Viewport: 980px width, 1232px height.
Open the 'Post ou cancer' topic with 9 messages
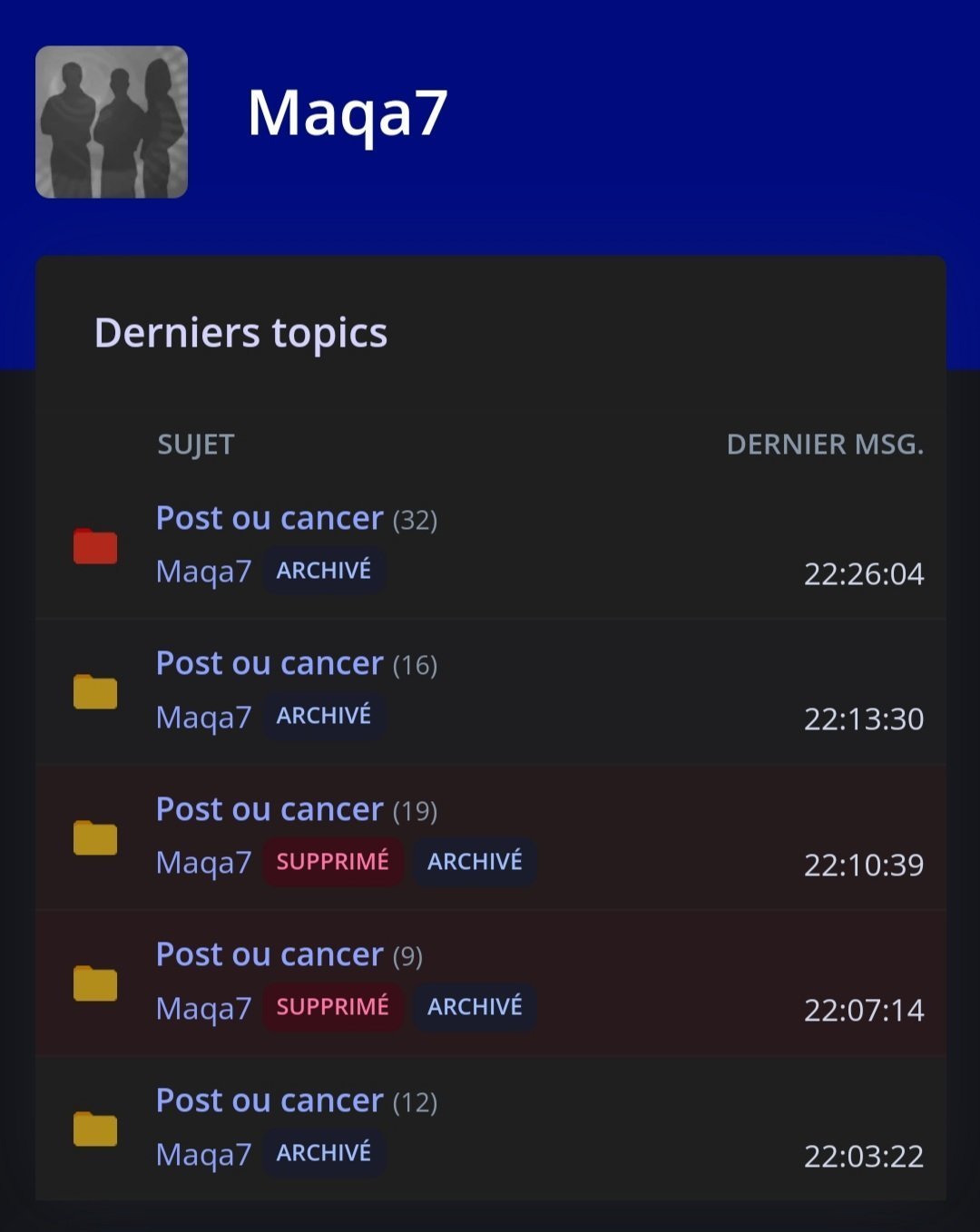coord(269,954)
